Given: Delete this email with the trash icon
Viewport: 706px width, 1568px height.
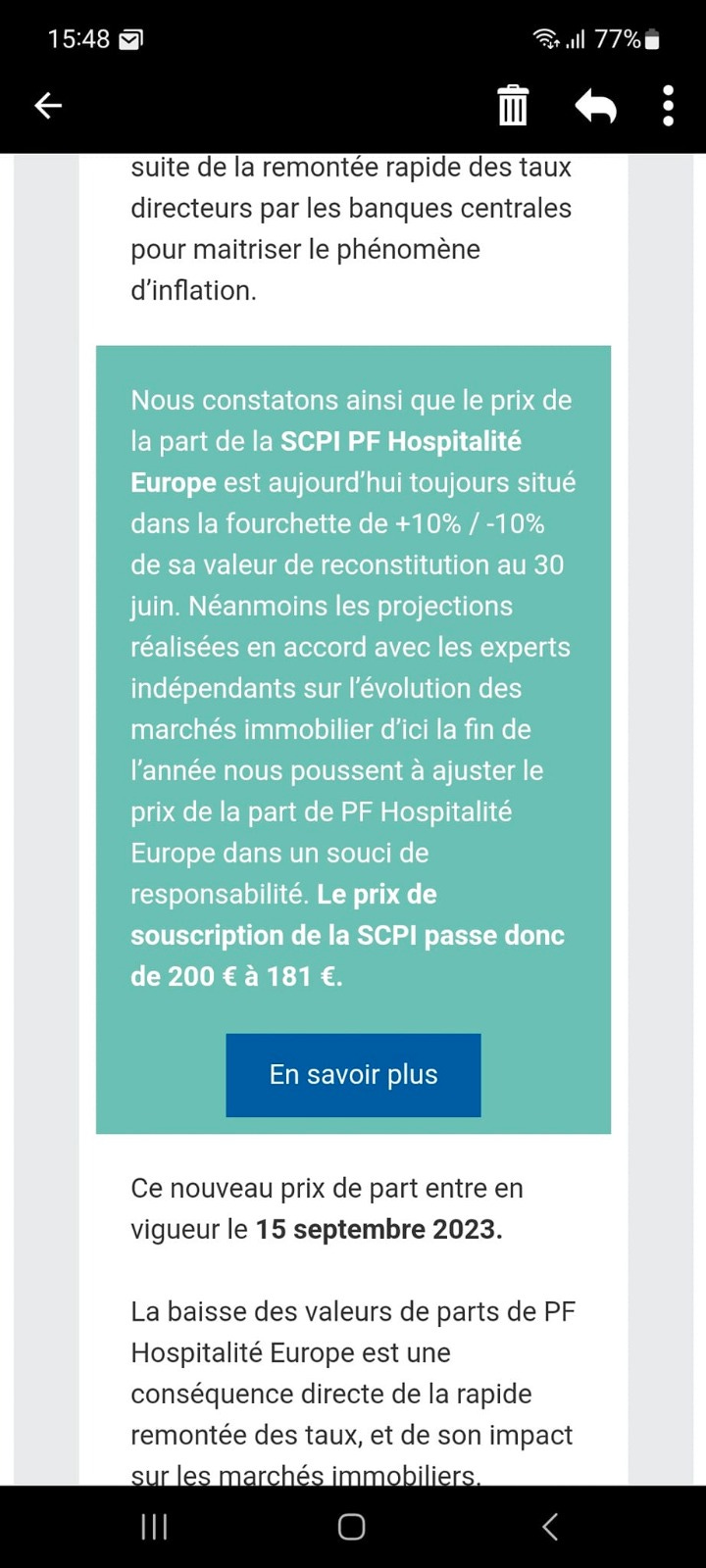Looking at the screenshot, I should pos(513,106).
